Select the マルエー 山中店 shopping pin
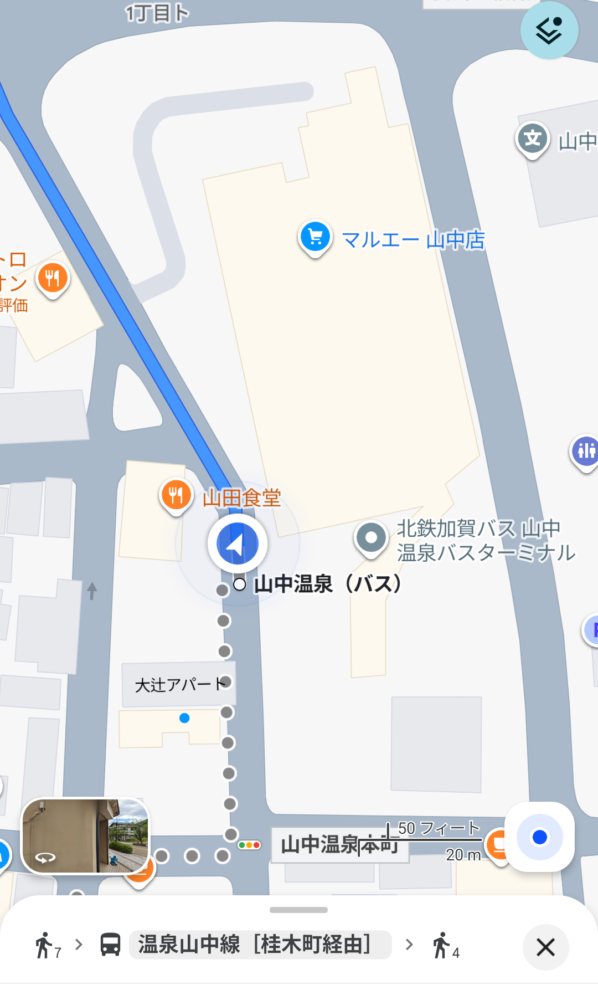The height and width of the screenshot is (1000, 598). [x=315, y=239]
